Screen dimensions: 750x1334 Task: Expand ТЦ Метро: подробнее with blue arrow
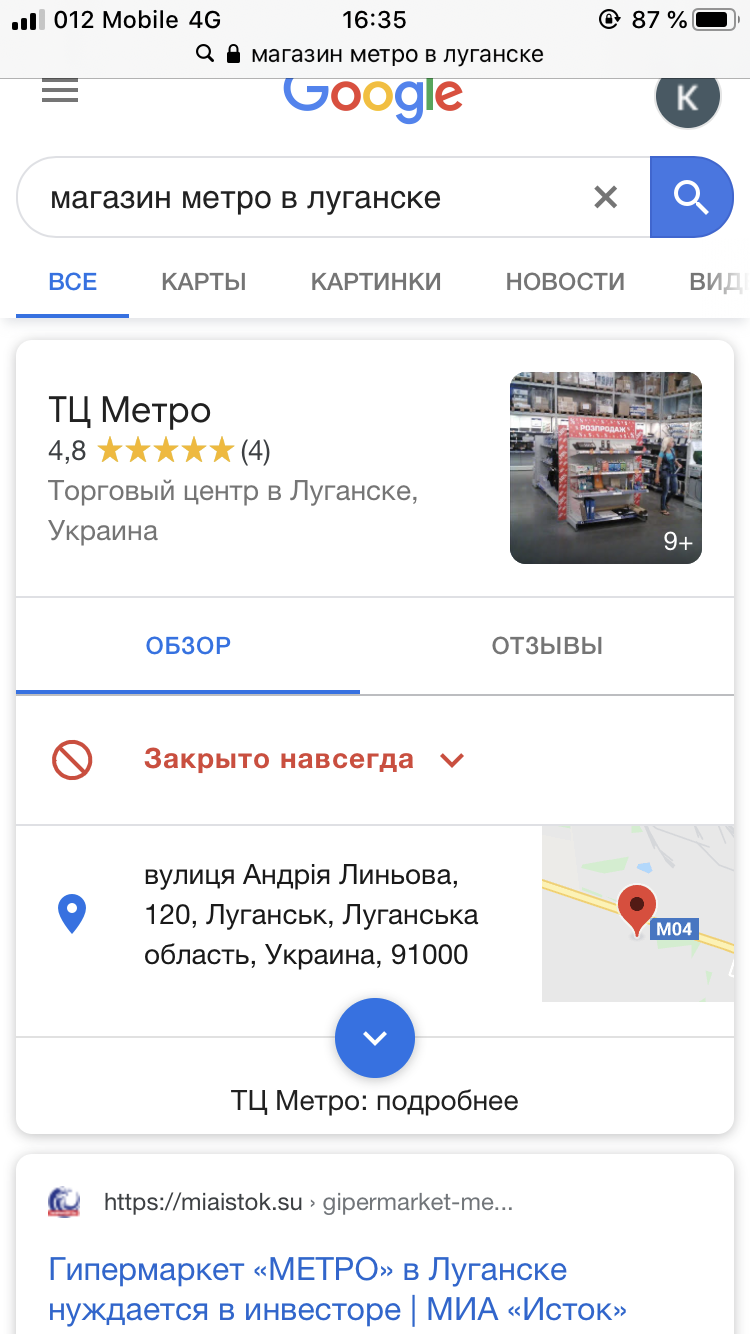tap(375, 1038)
